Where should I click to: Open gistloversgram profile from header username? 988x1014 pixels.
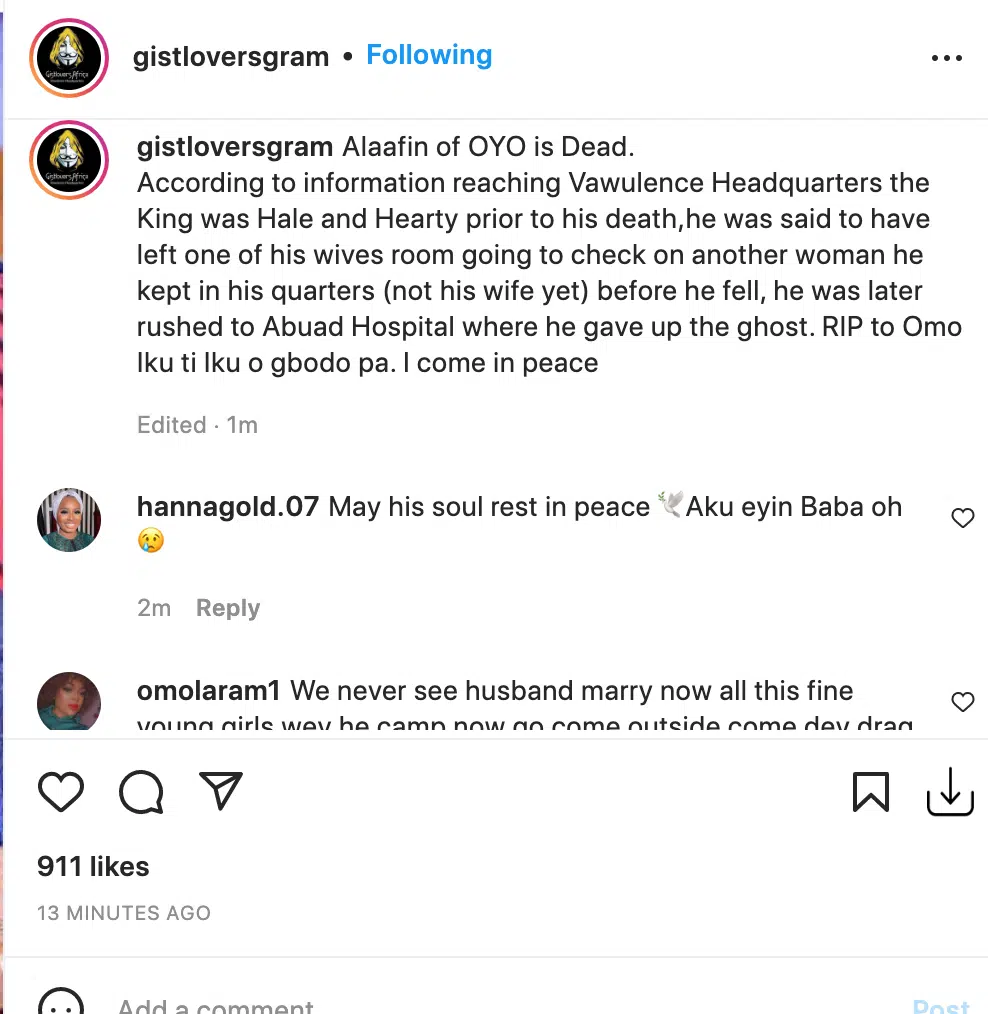(x=231, y=57)
